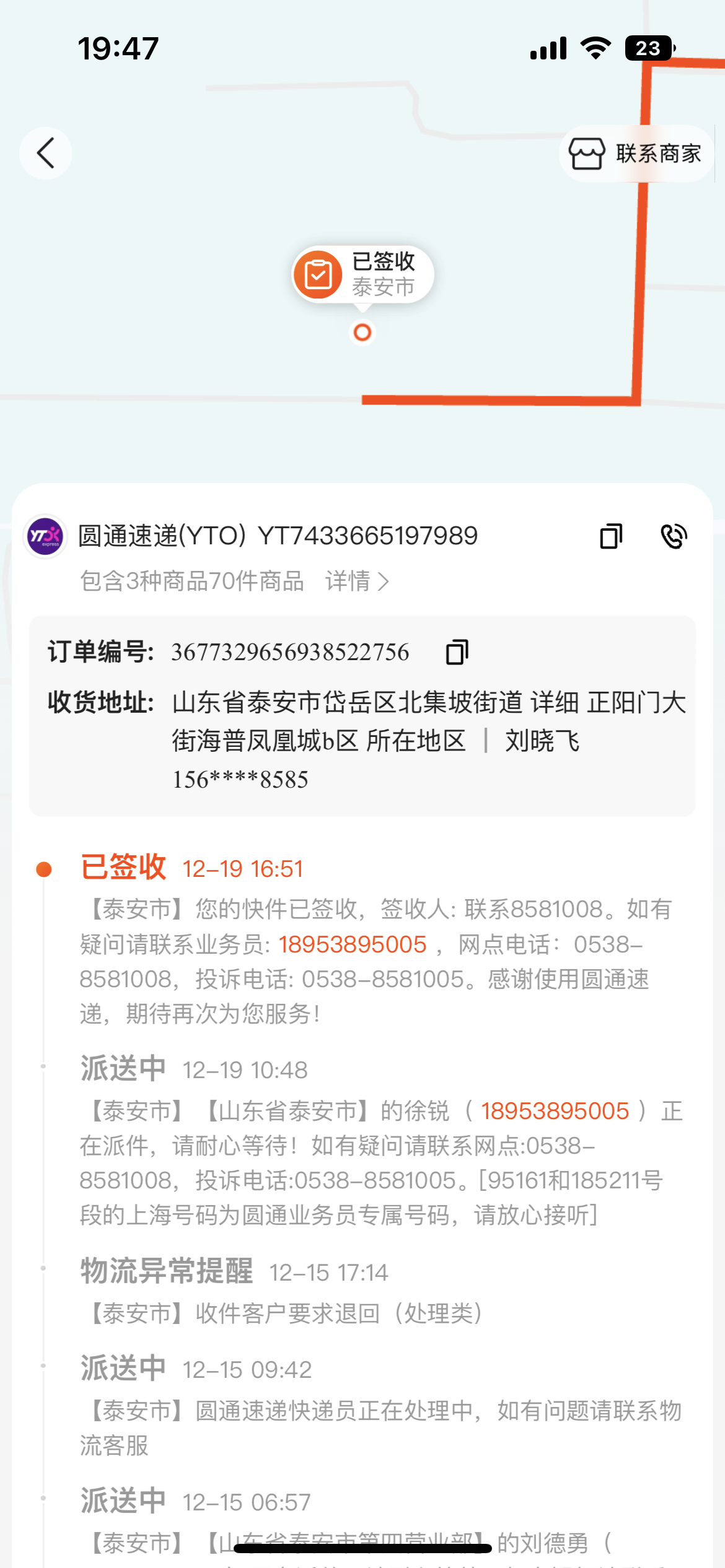Dial 18953895005 in the 已签收 entry
This screenshot has height=1568, width=725.
(x=352, y=944)
